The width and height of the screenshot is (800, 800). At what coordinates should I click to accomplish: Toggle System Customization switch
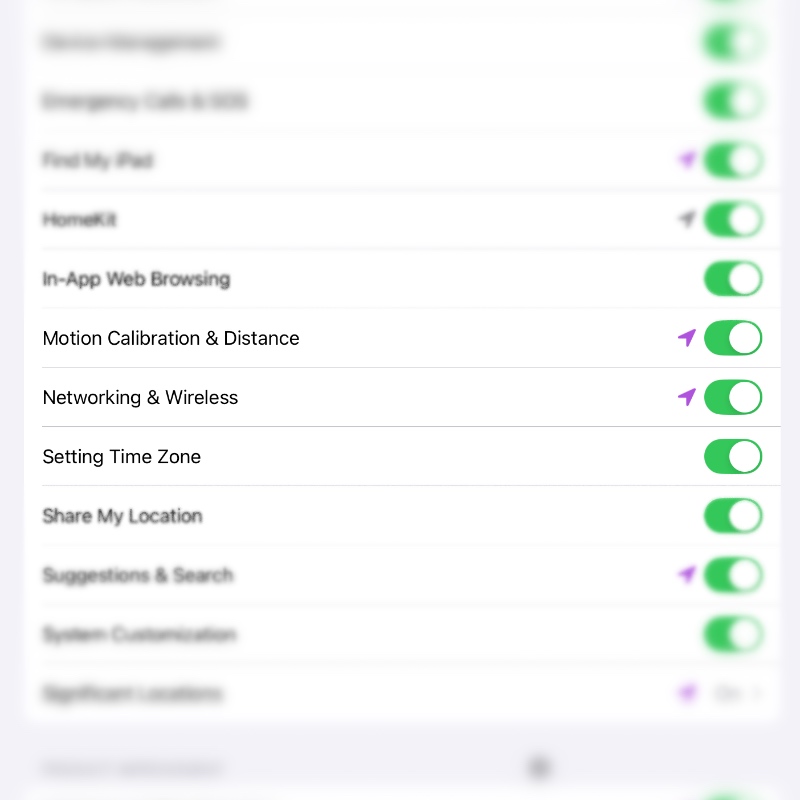point(733,634)
